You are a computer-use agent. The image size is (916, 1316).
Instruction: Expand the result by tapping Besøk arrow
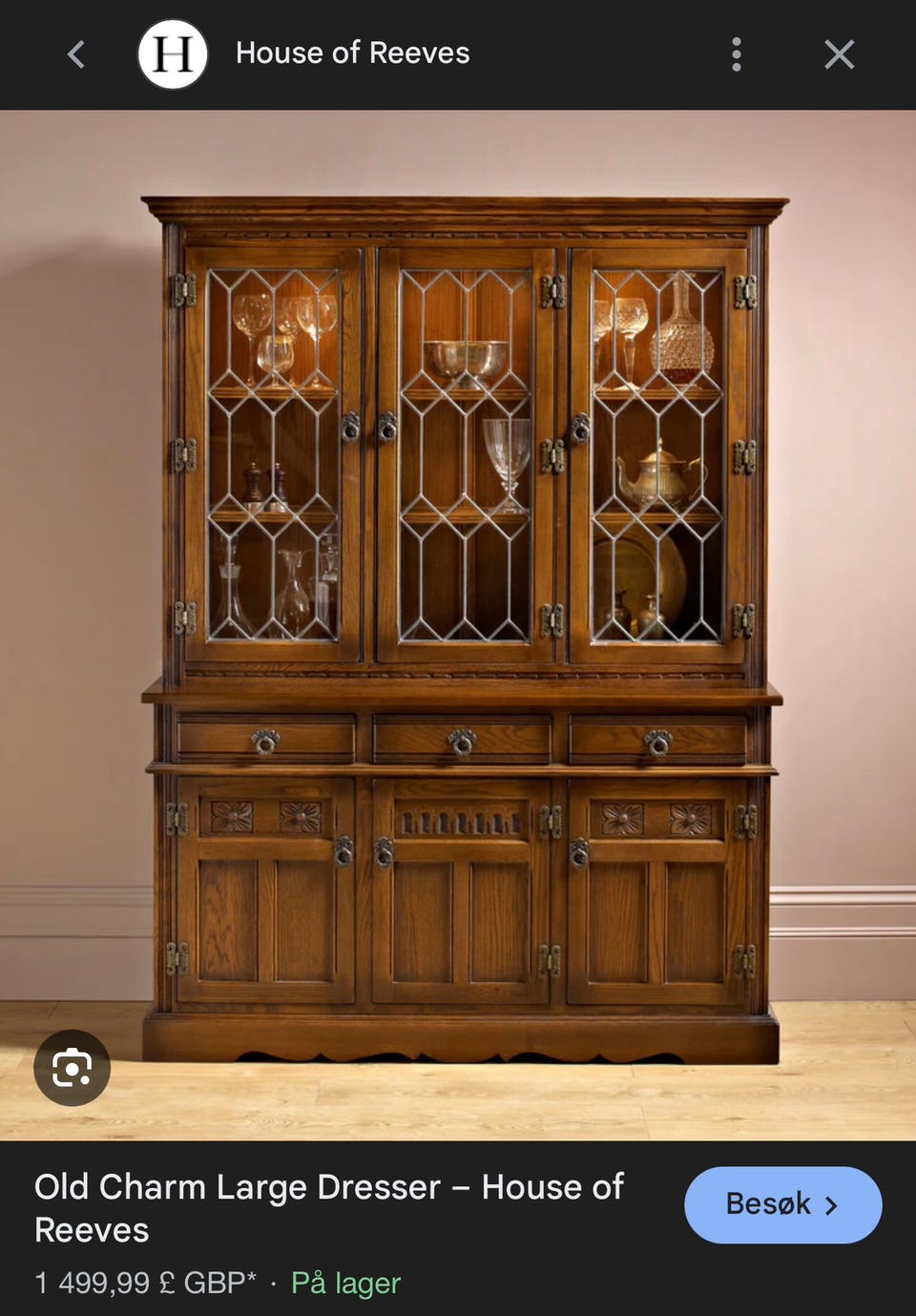(782, 1204)
